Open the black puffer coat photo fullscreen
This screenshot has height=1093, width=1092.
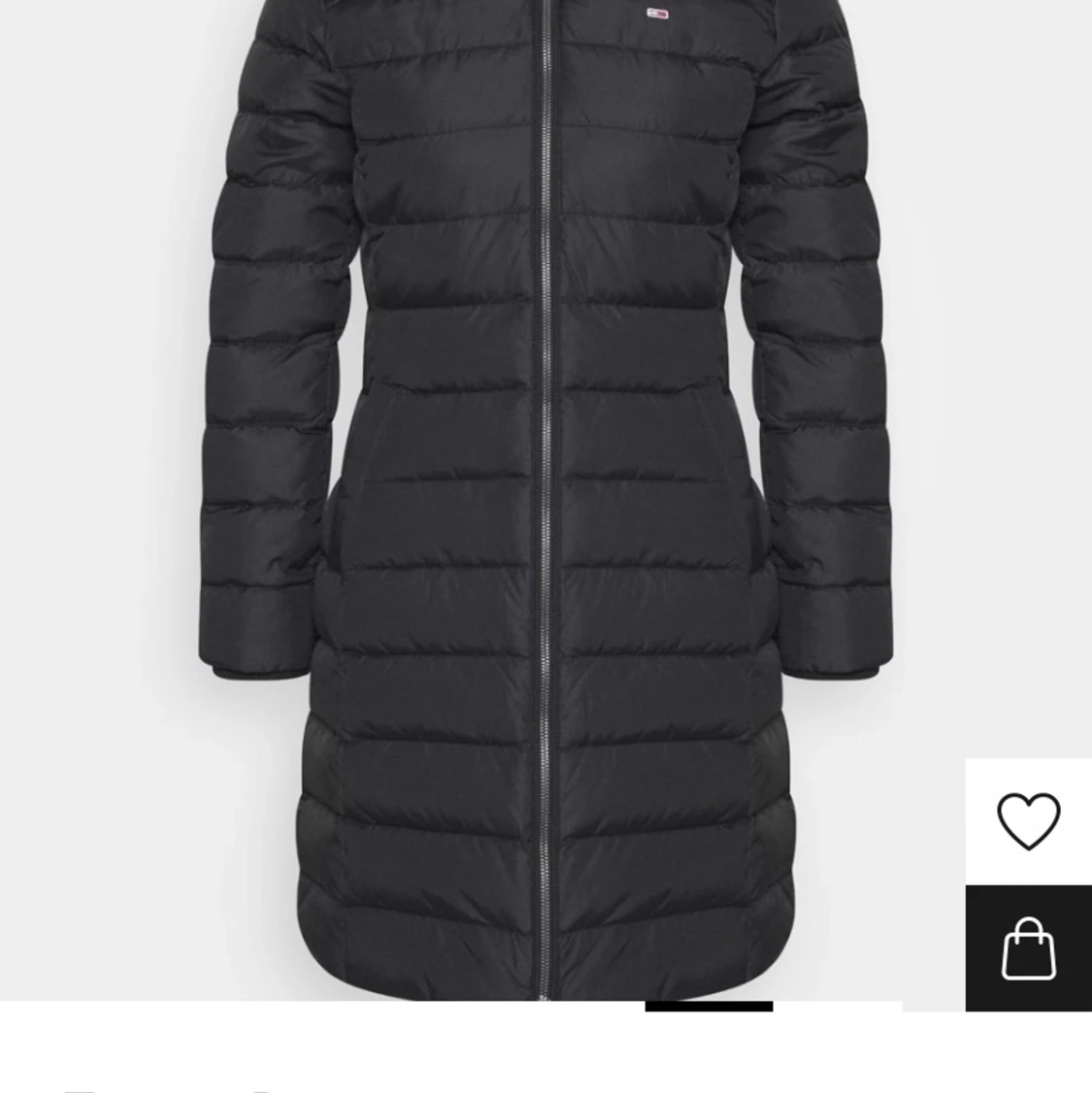(x=544, y=485)
